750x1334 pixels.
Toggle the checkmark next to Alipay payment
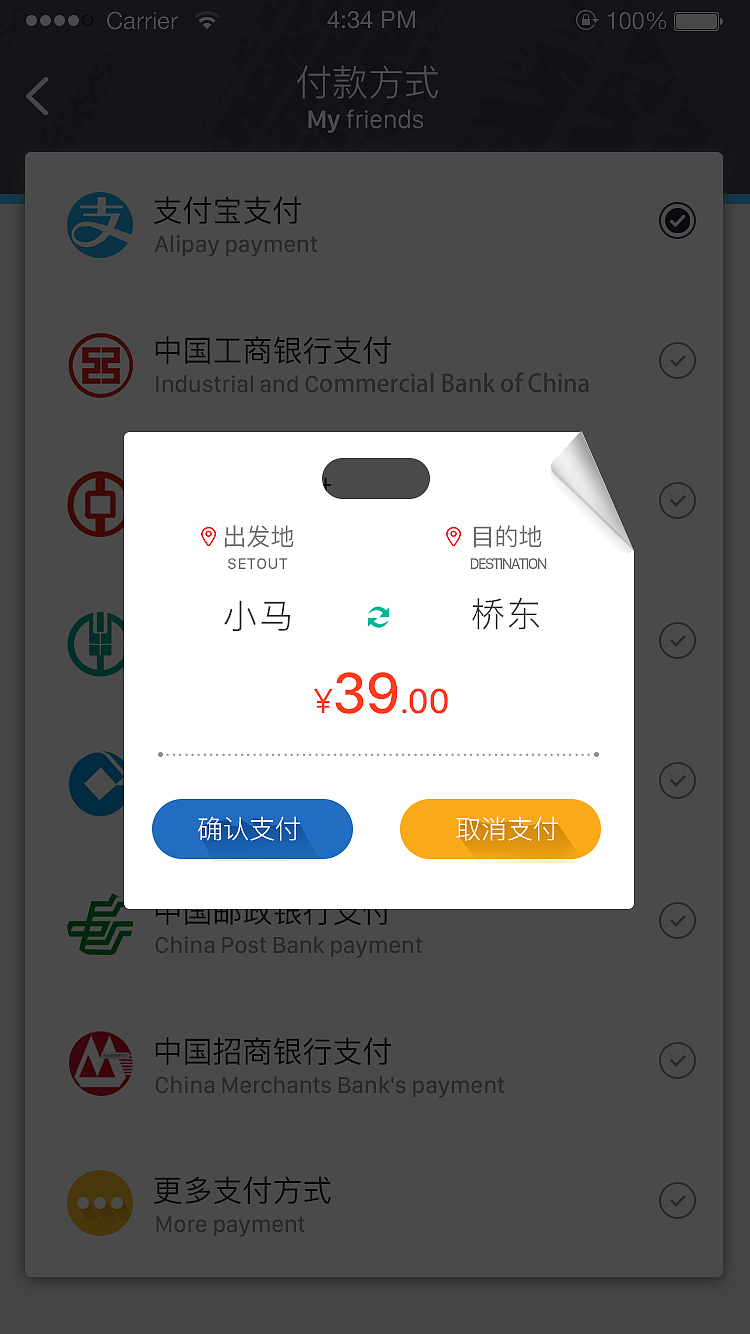pyautogui.click(x=677, y=221)
